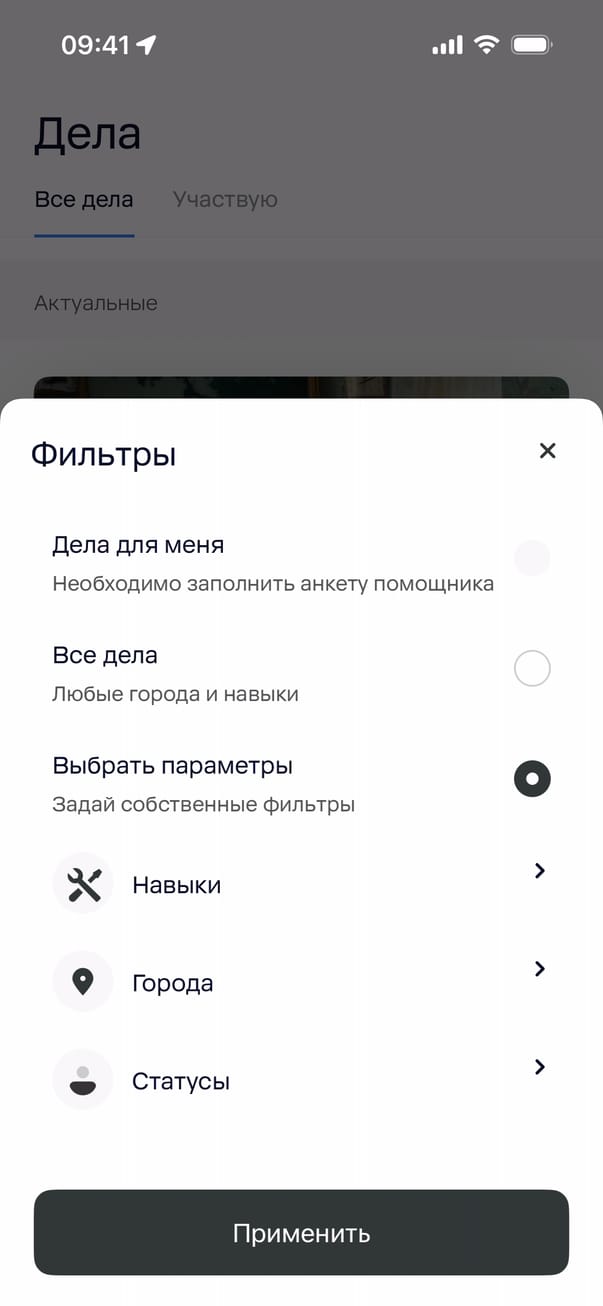The height and width of the screenshot is (1306, 603).
Task: Apply filters with the Применить button
Action: coord(301,1233)
